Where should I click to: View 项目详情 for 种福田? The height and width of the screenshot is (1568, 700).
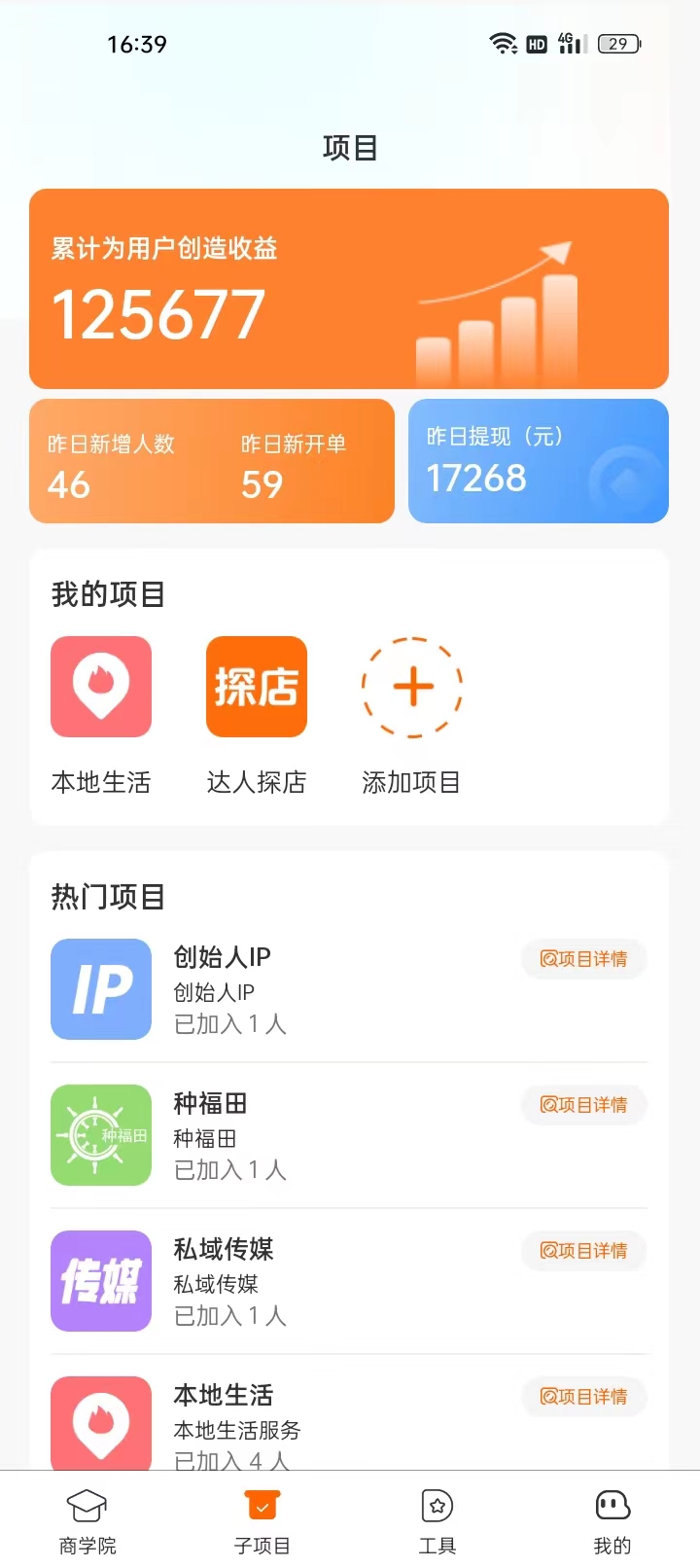point(584,1105)
